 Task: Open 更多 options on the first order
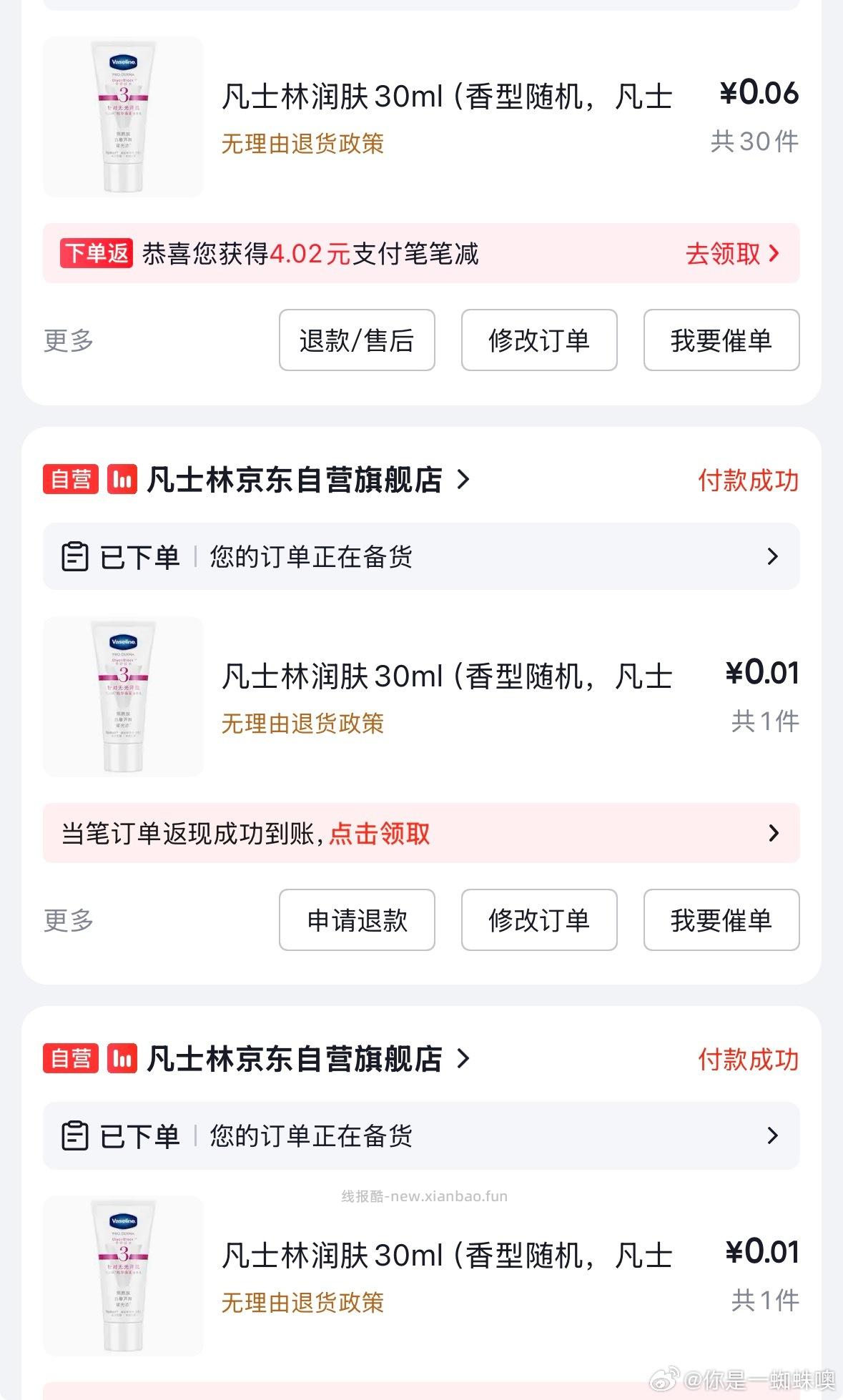(67, 341)
